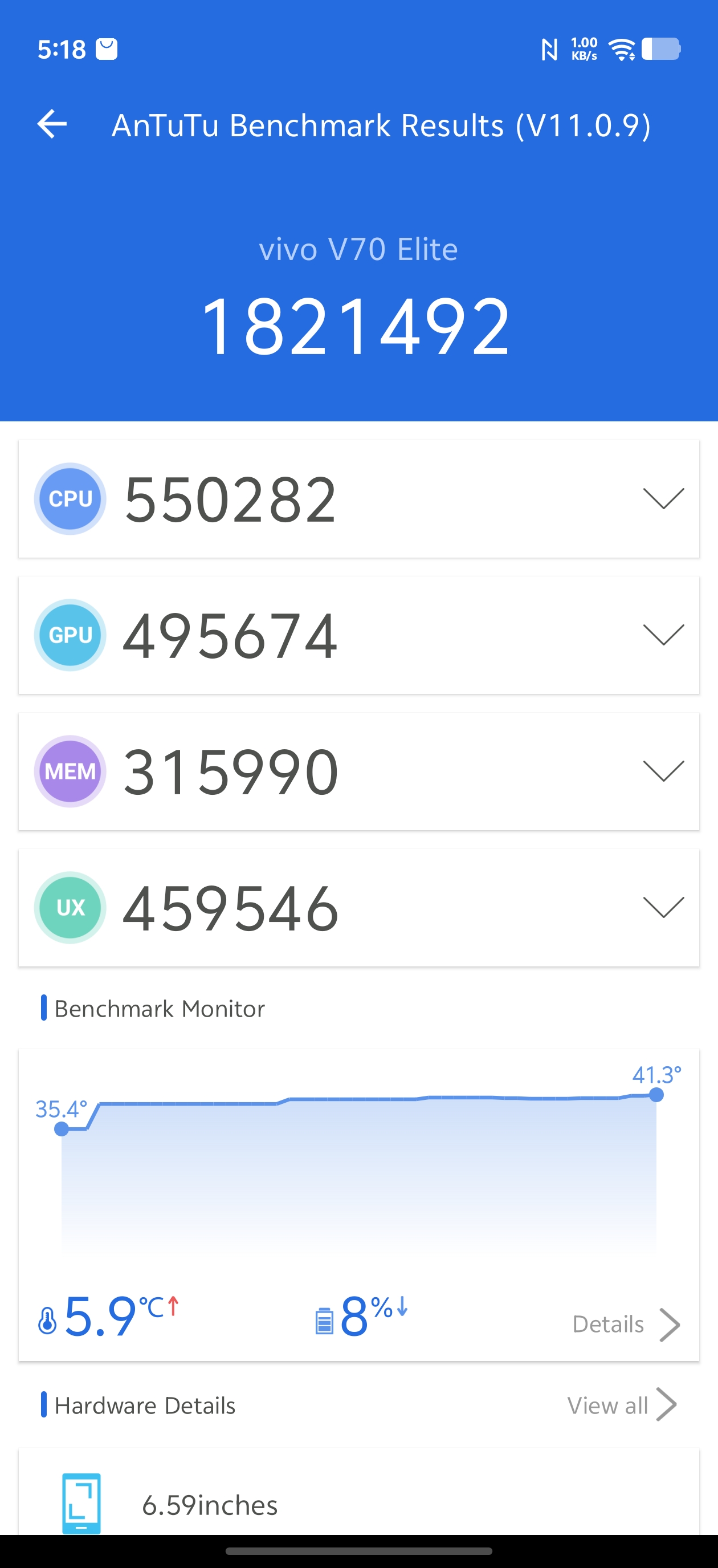718x1568 pixels.
Task: Expand the CPU score breakdown
Action: pyautogui.click(x=663, y=498)
